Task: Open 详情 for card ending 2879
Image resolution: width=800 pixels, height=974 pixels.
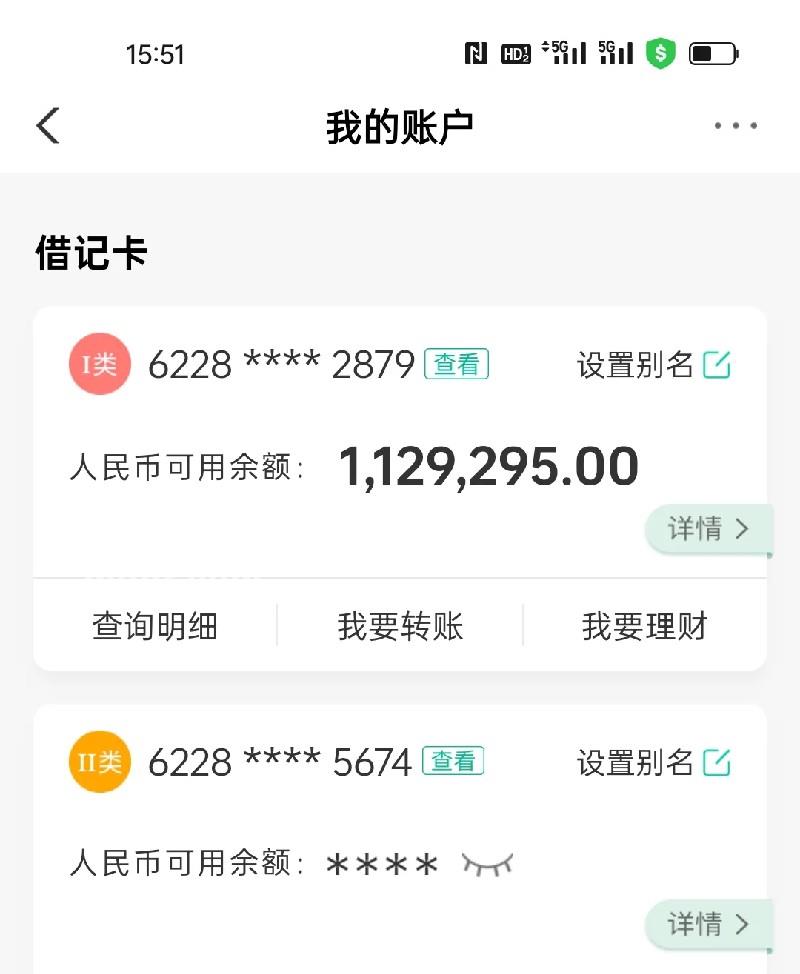Action: point(708,529)
